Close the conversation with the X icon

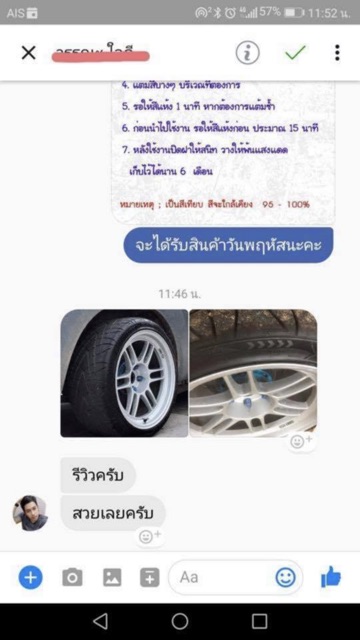click(29, 53)
